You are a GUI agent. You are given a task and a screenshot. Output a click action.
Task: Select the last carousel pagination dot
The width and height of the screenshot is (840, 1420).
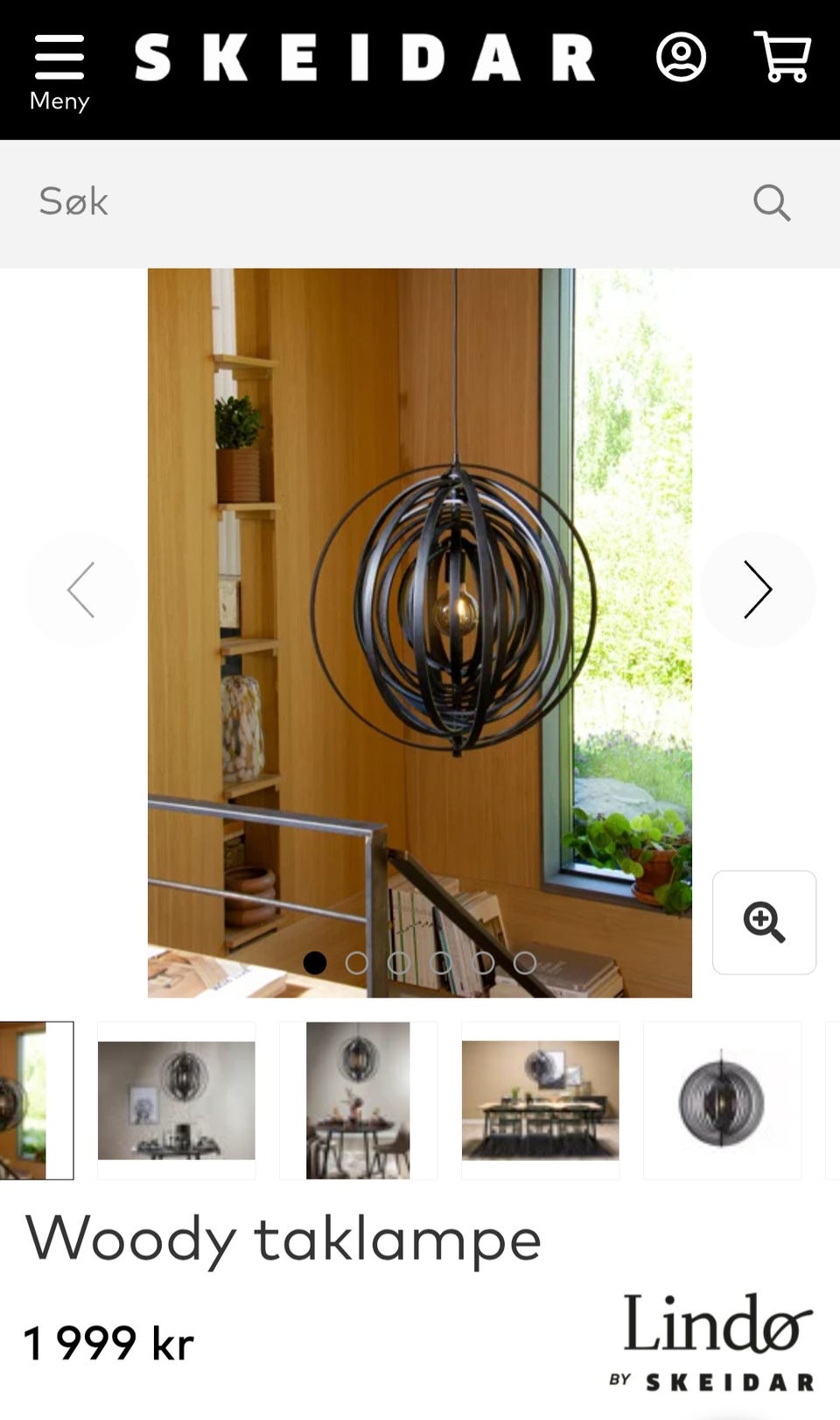click(526, 961)
